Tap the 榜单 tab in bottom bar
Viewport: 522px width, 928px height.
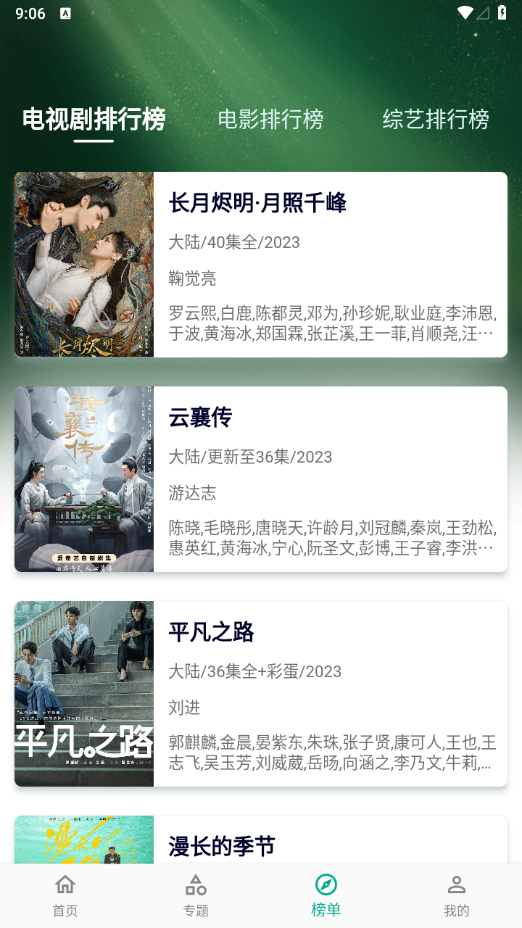(x=326, y=895)
